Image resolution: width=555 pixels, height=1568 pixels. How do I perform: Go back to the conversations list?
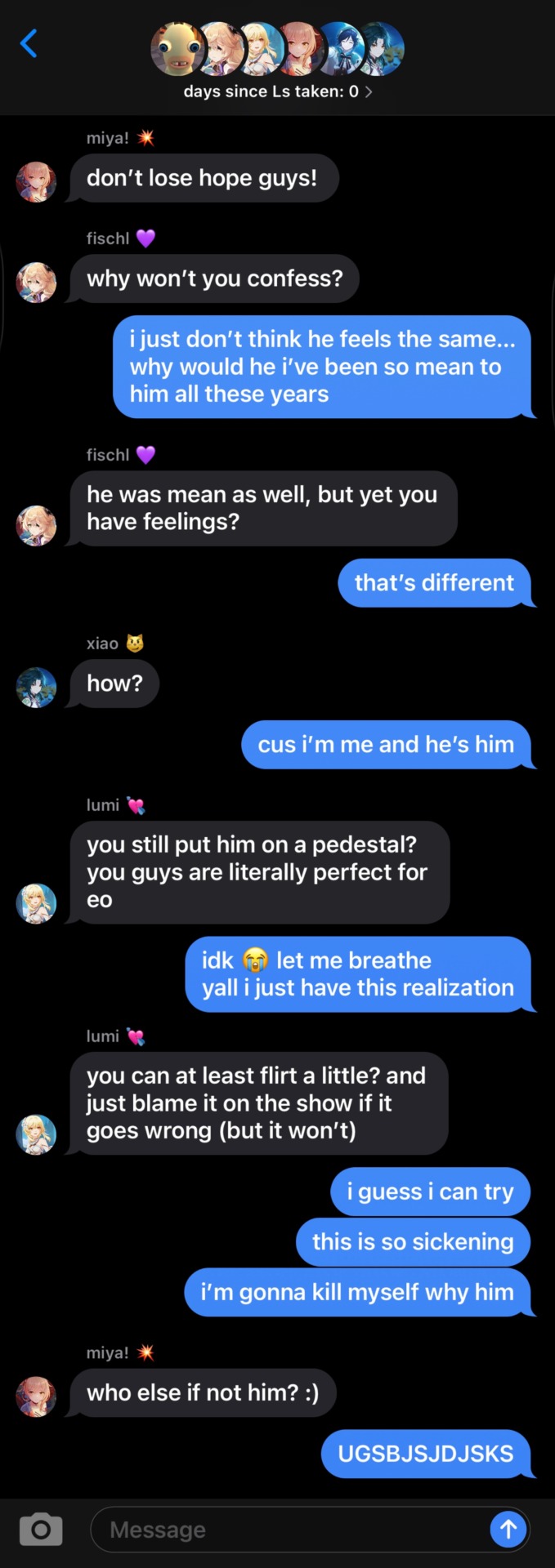click(29, 43)
